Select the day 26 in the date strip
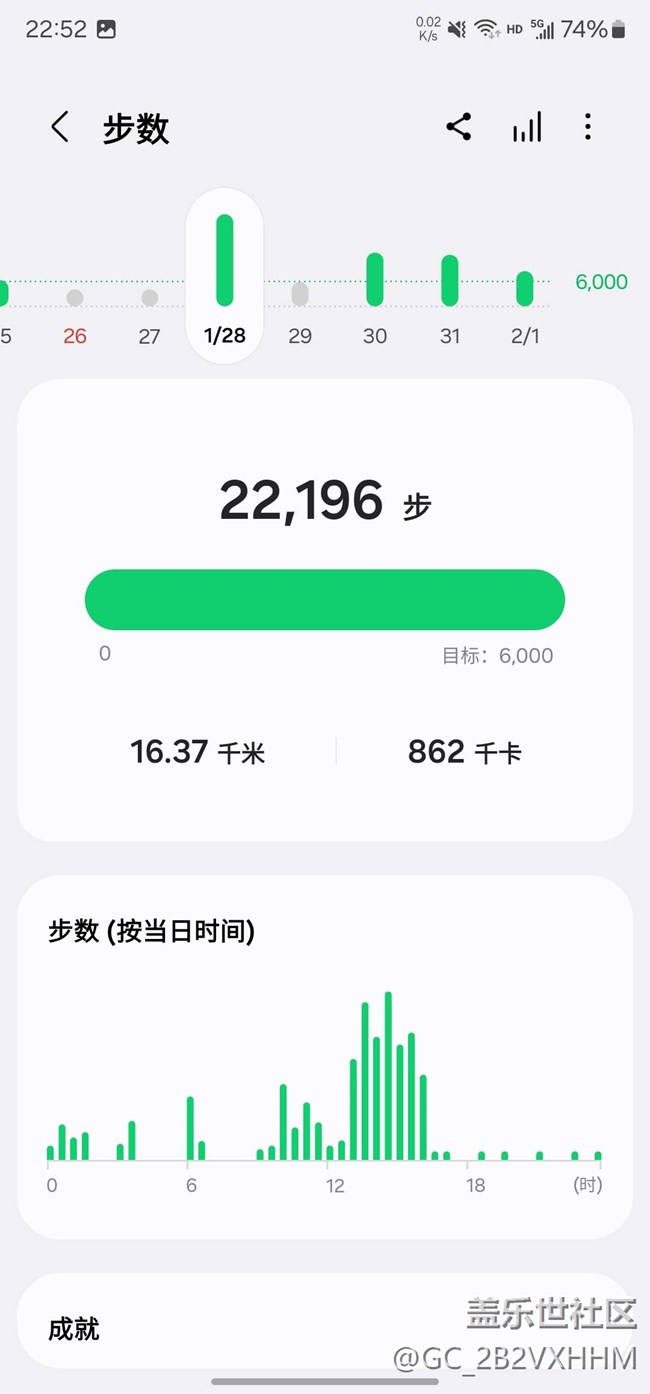The height and width of the screenshot is (1394, 650). (x=75, y=315)
